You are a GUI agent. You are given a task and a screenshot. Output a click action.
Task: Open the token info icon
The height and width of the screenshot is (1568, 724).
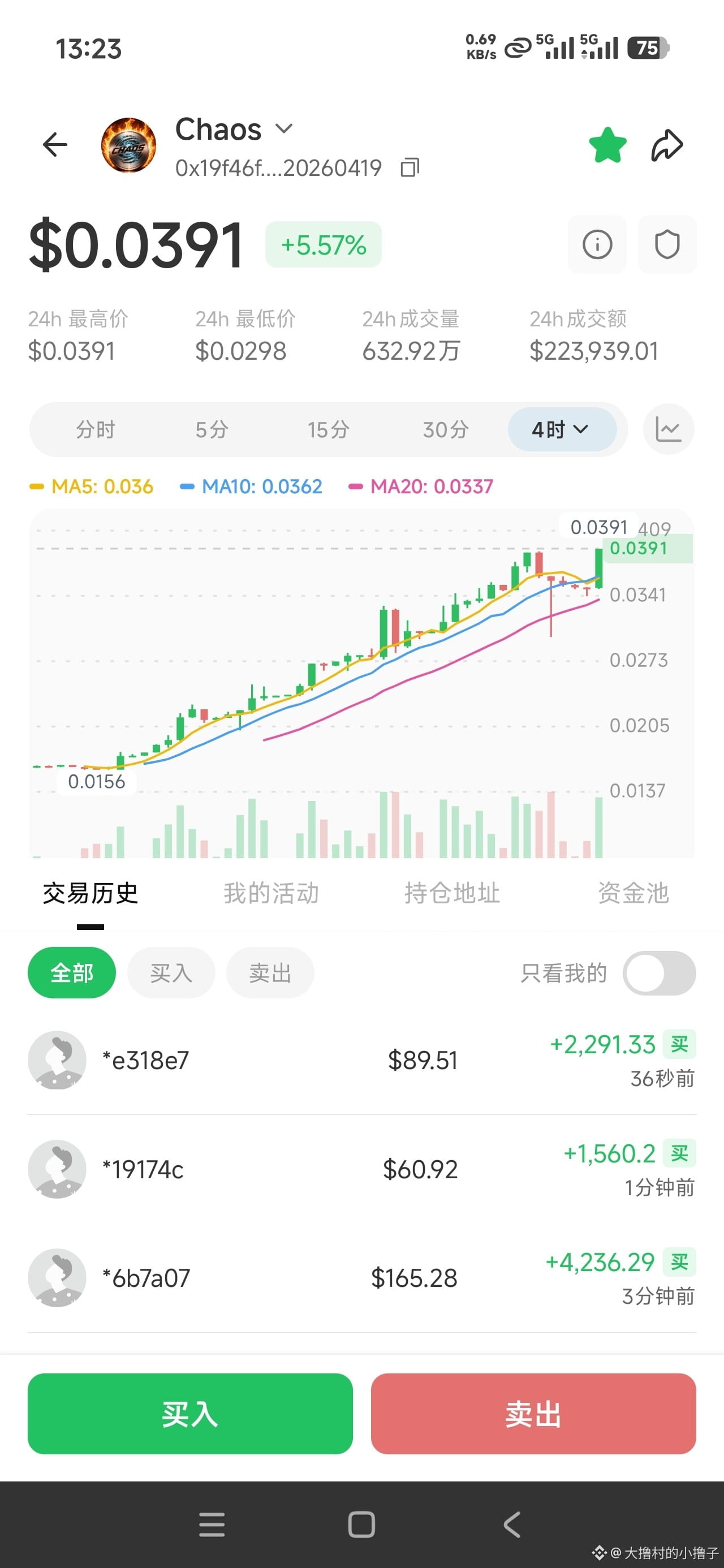[x=597, y=244]
